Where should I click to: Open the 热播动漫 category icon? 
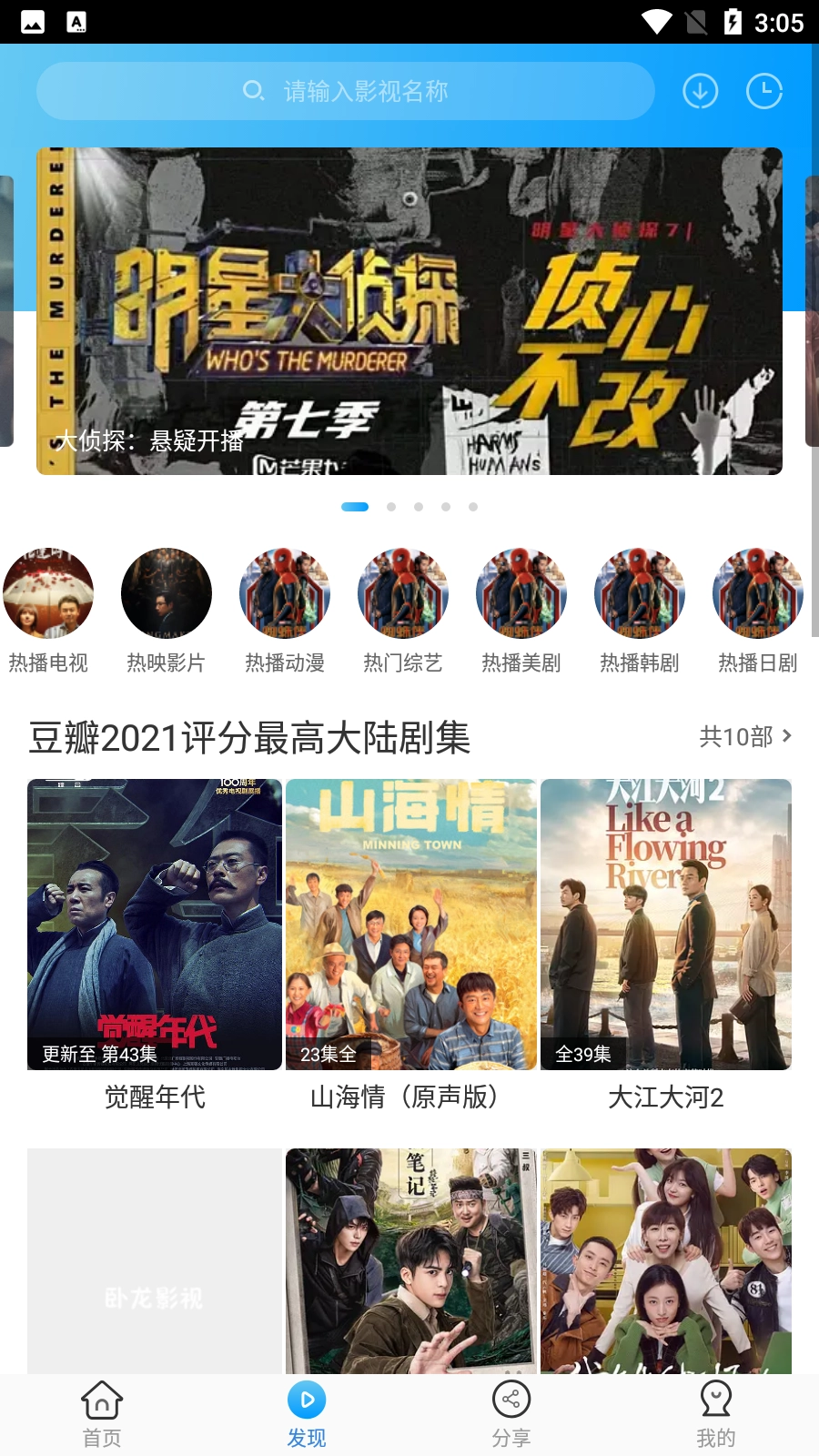tap(285, 593)
